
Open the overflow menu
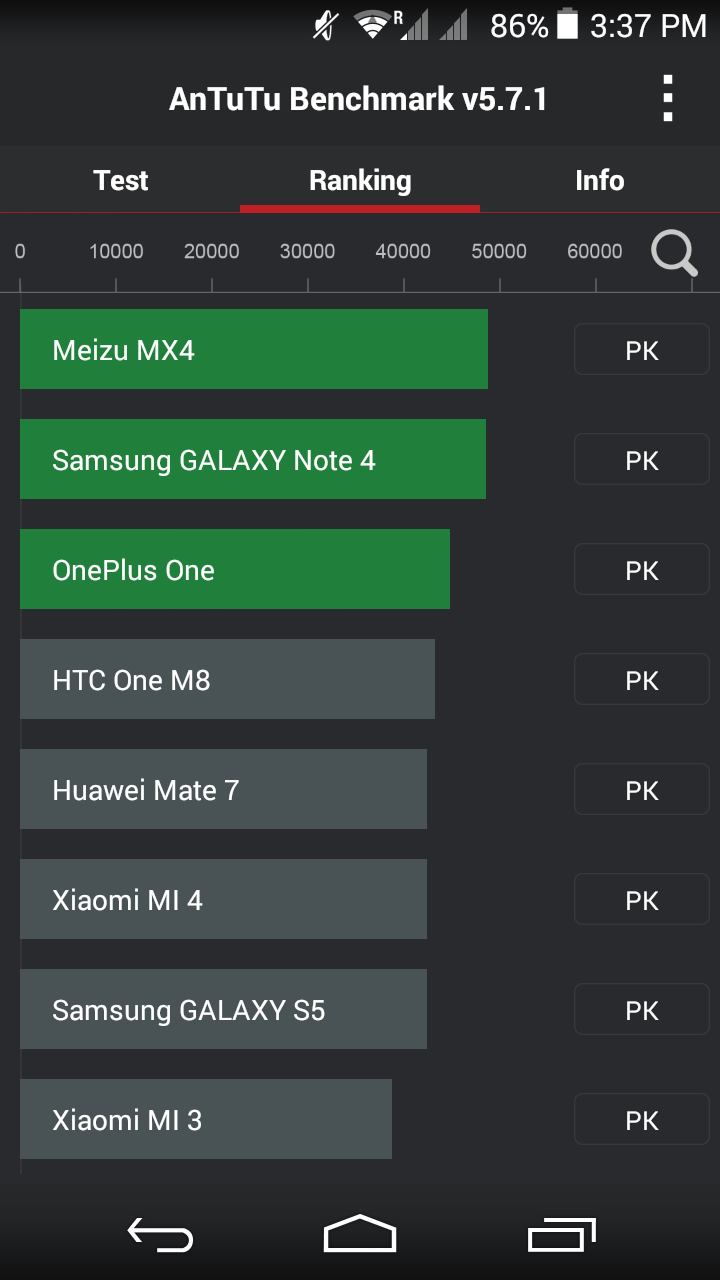point(667,99)
